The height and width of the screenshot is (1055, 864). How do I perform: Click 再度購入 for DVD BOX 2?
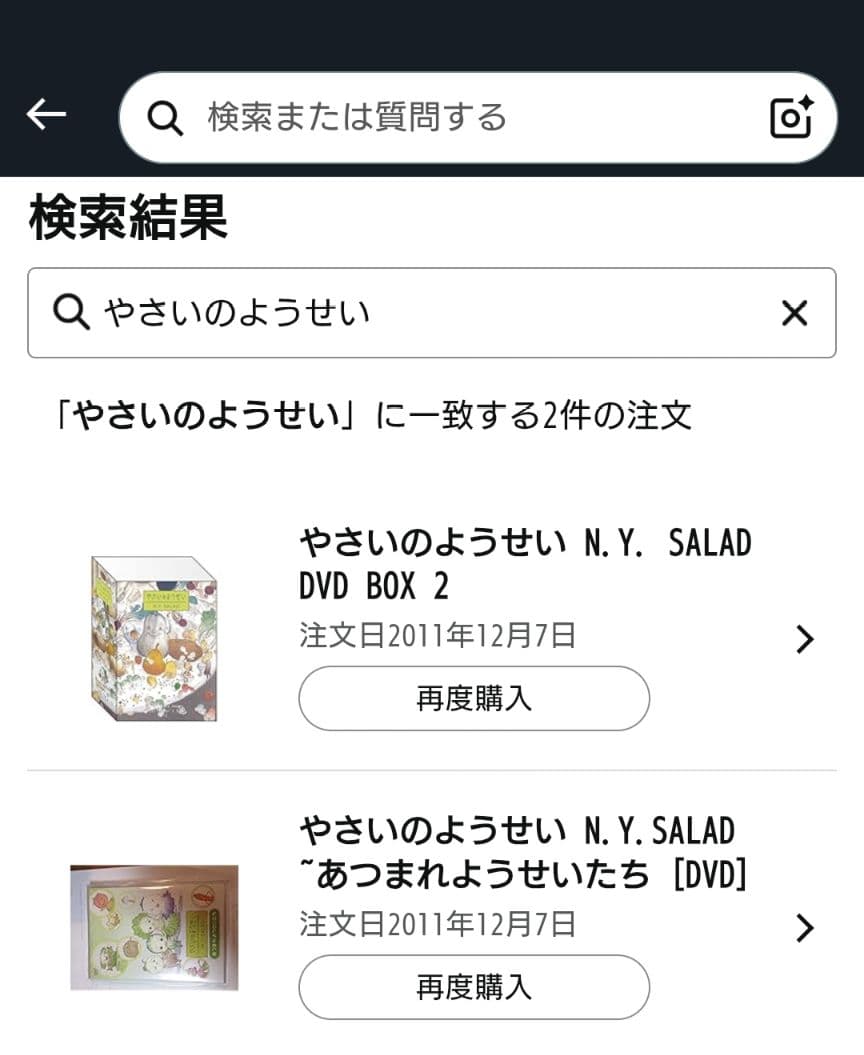click(x=473, y=698)
